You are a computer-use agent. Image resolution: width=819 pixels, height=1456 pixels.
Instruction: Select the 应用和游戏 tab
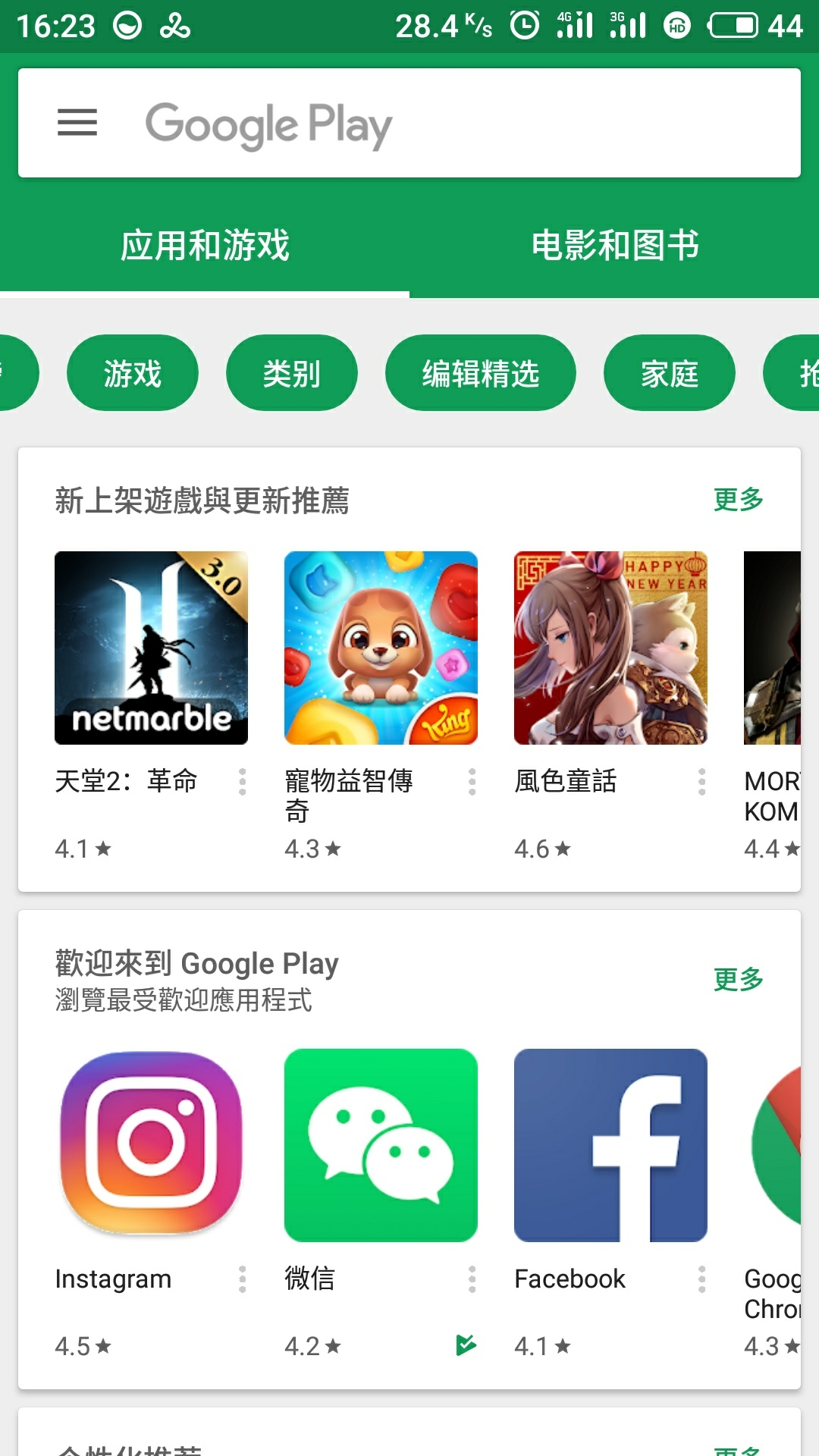tap(205, 245)
